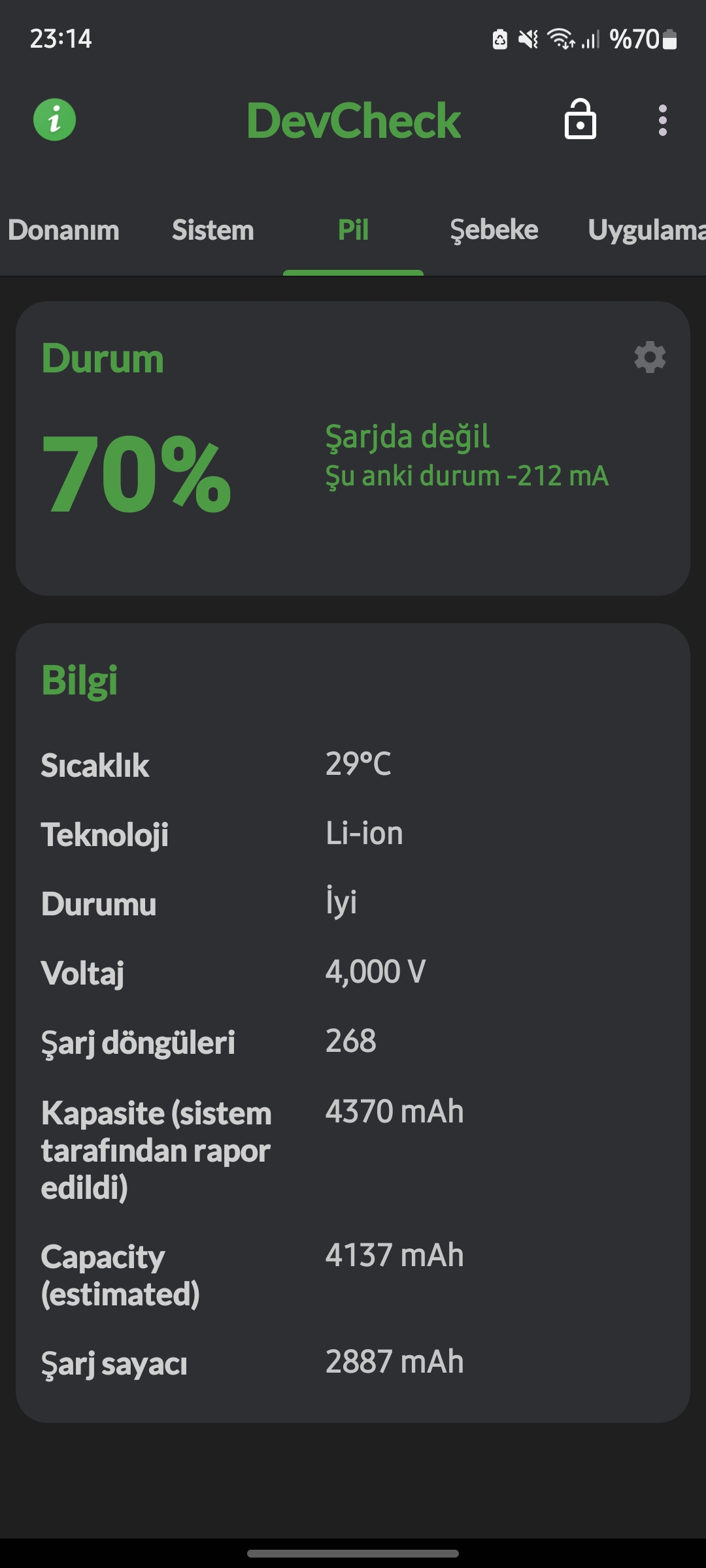Switch to the Sistem tab

(x=212, y=230)
